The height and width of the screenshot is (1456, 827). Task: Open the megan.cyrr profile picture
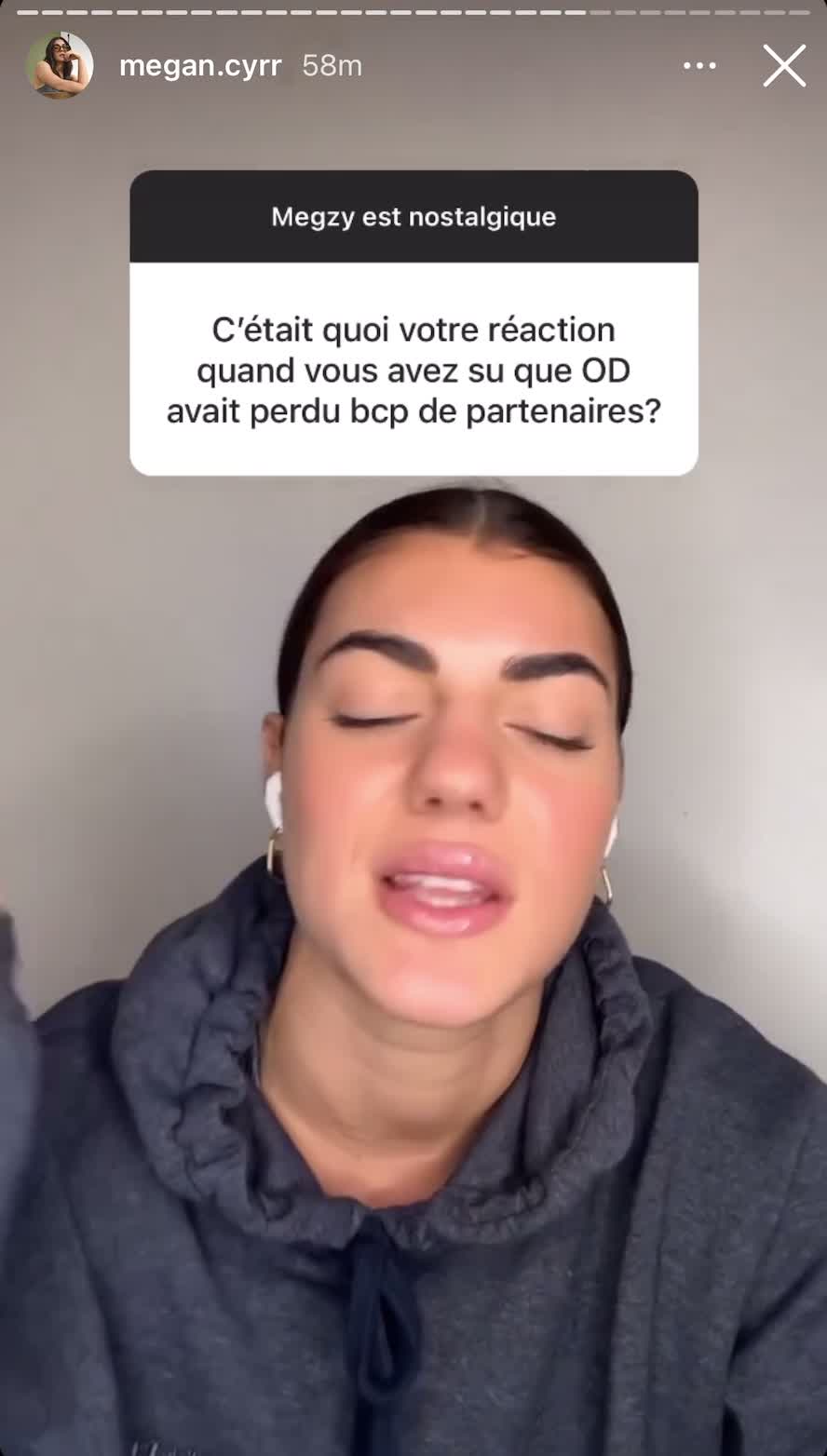pyautogui.click(x=60, y=65)
